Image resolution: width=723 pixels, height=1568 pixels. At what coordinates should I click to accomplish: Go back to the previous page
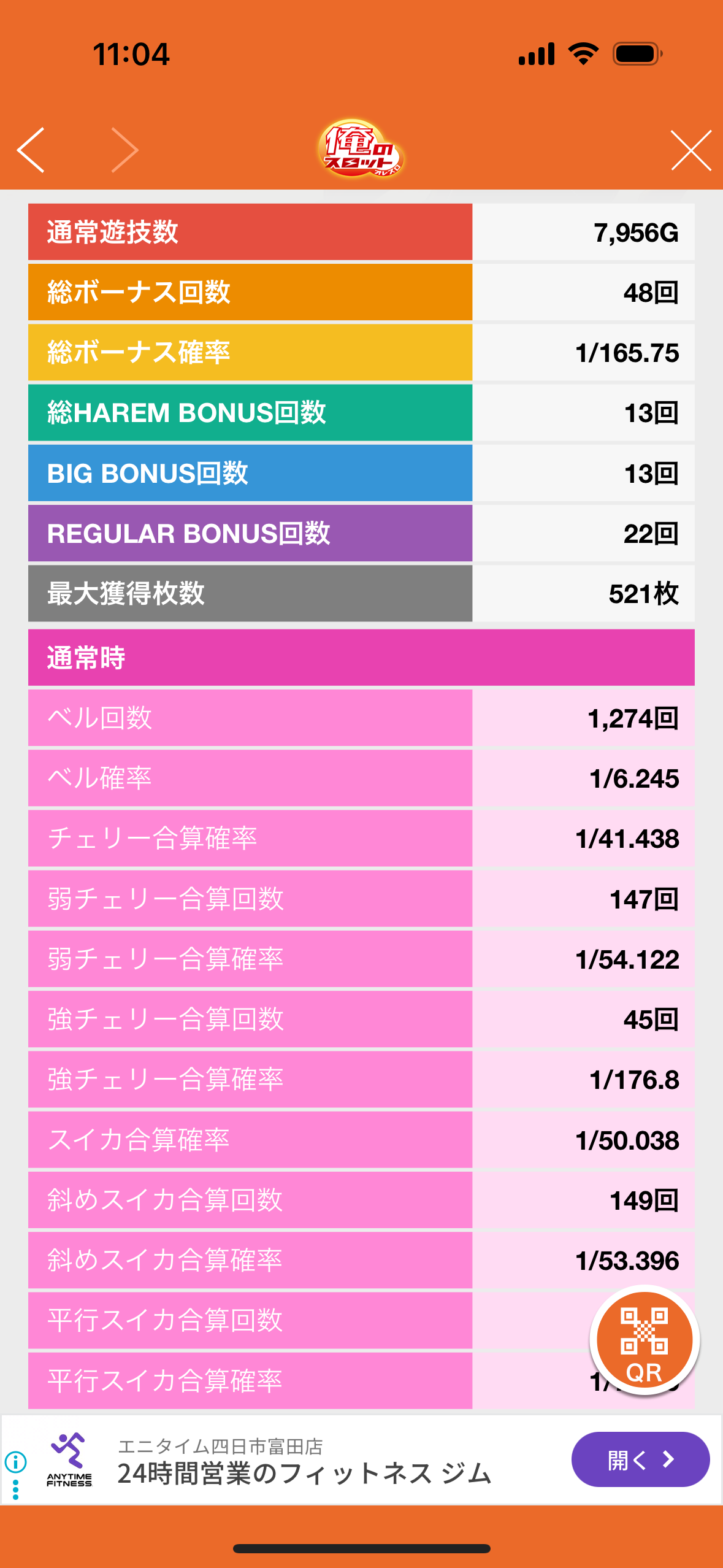click(x=32, y=150)
